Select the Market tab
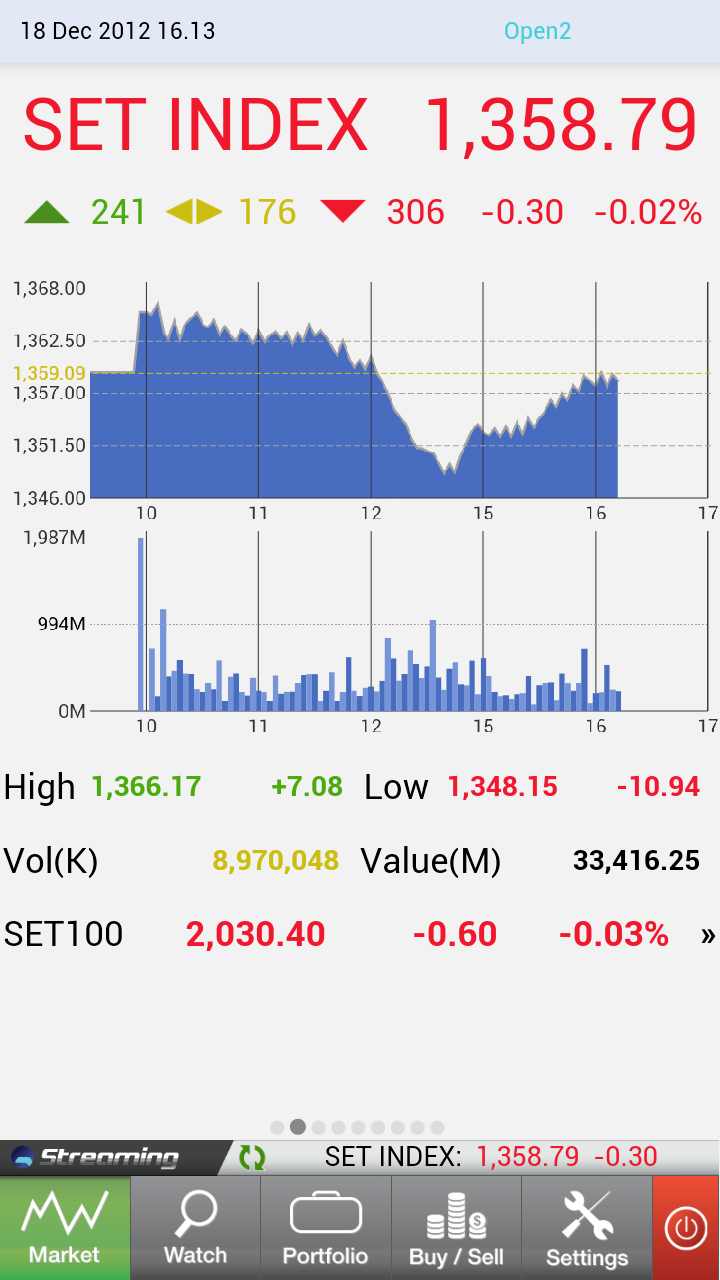This screenshot has height=1280, width=720. tap(65, 1228)
